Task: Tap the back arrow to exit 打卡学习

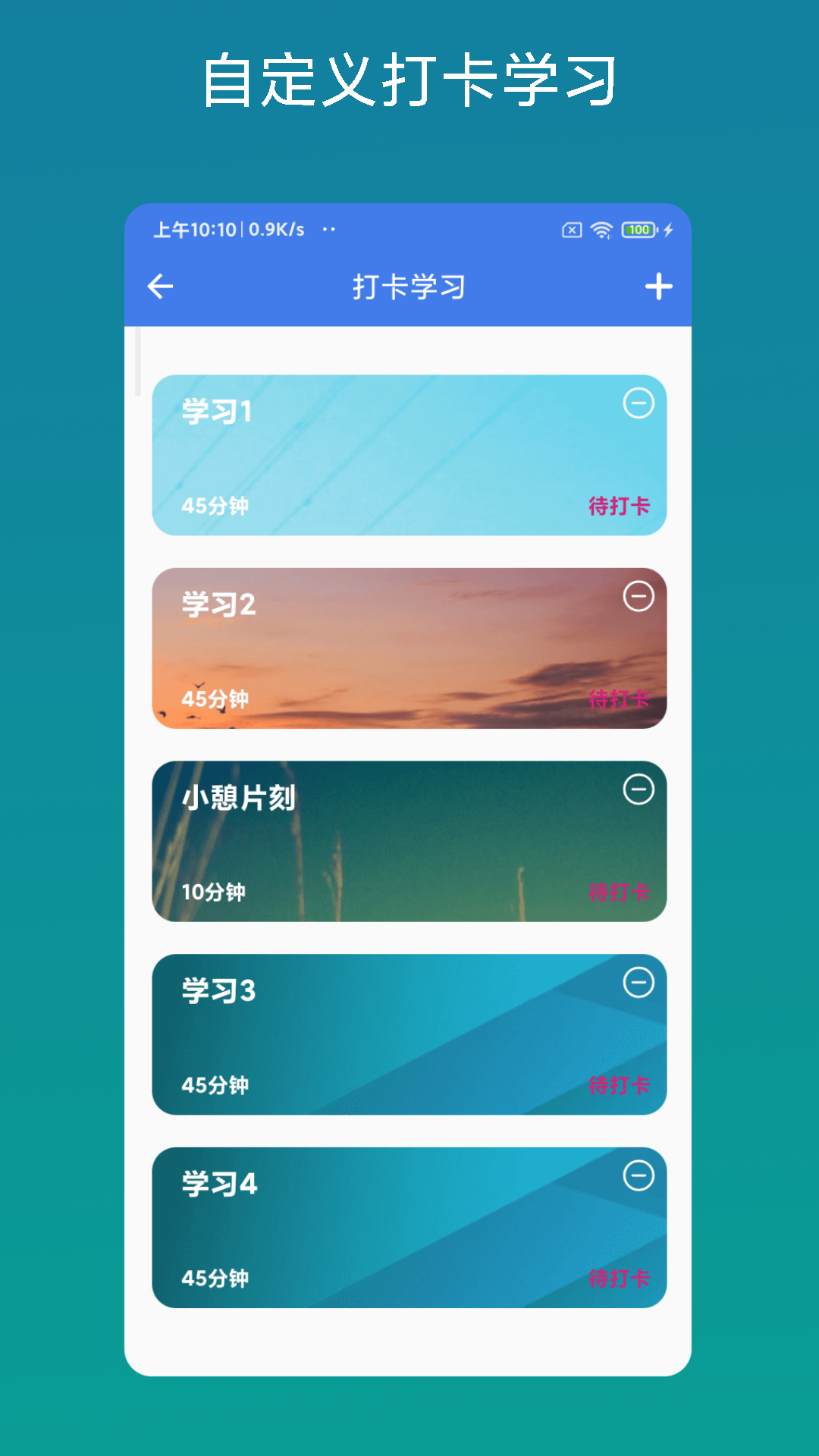Action: 158,287
